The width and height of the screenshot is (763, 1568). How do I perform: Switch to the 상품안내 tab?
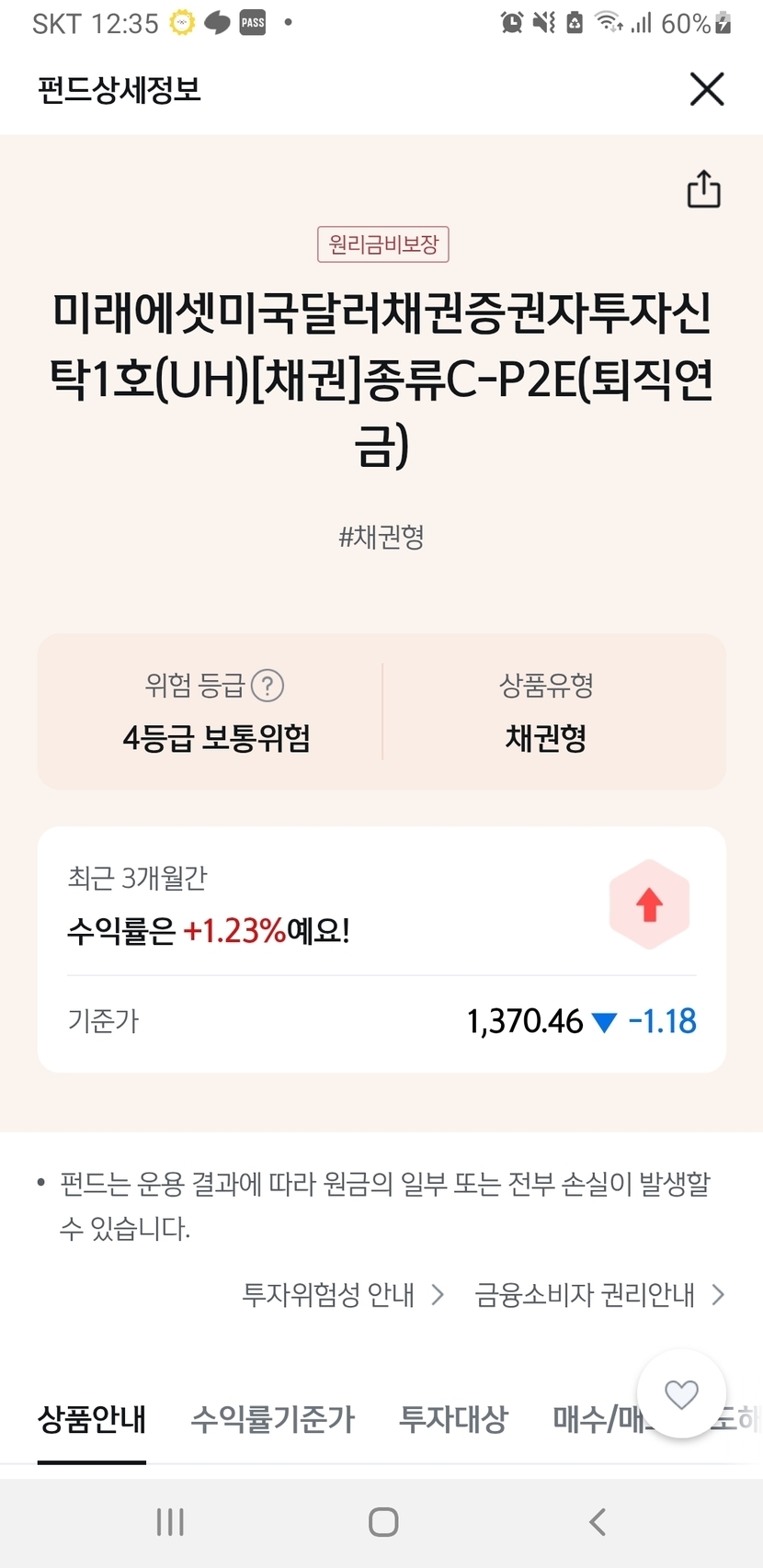pyautogui.click(x=92, y=1419)
